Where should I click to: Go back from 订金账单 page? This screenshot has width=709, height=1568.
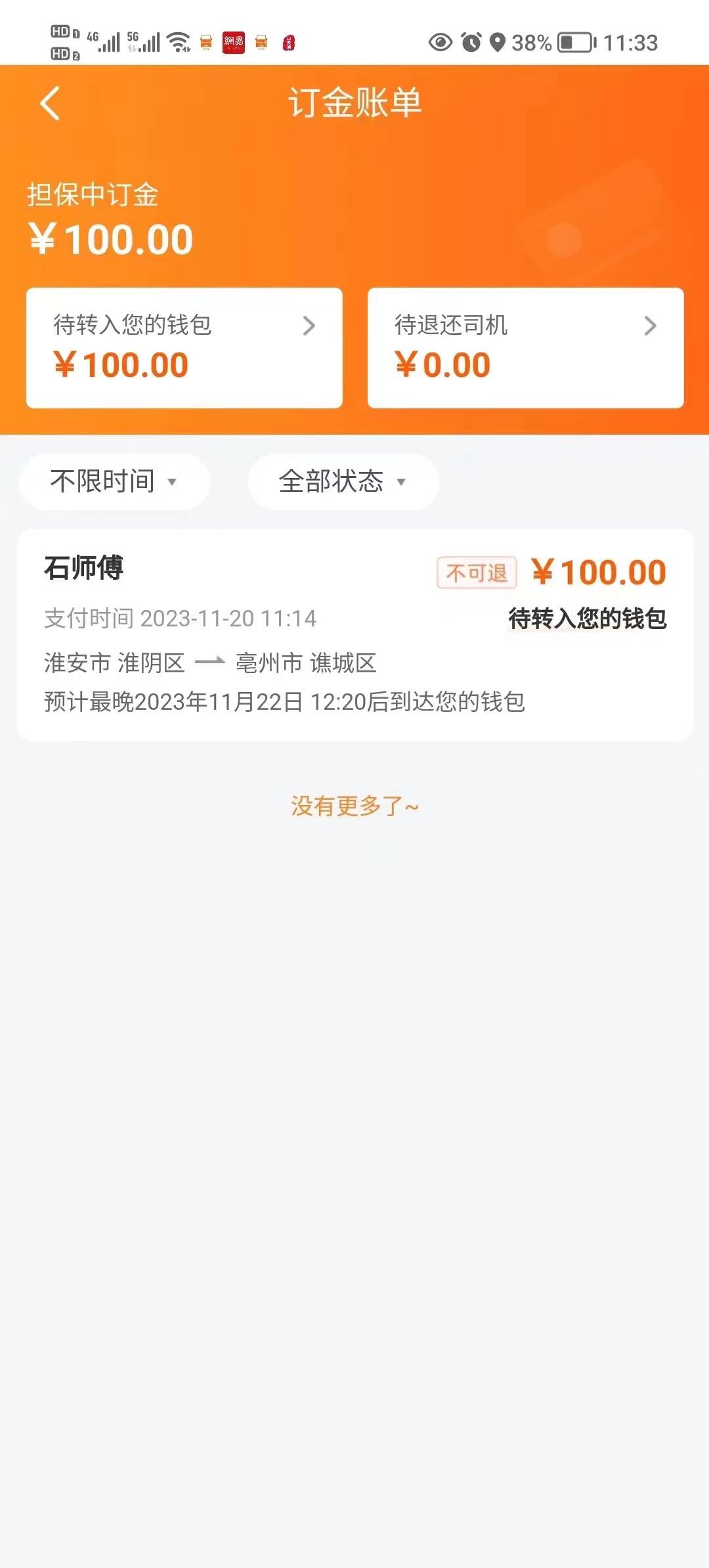point(50,103)
